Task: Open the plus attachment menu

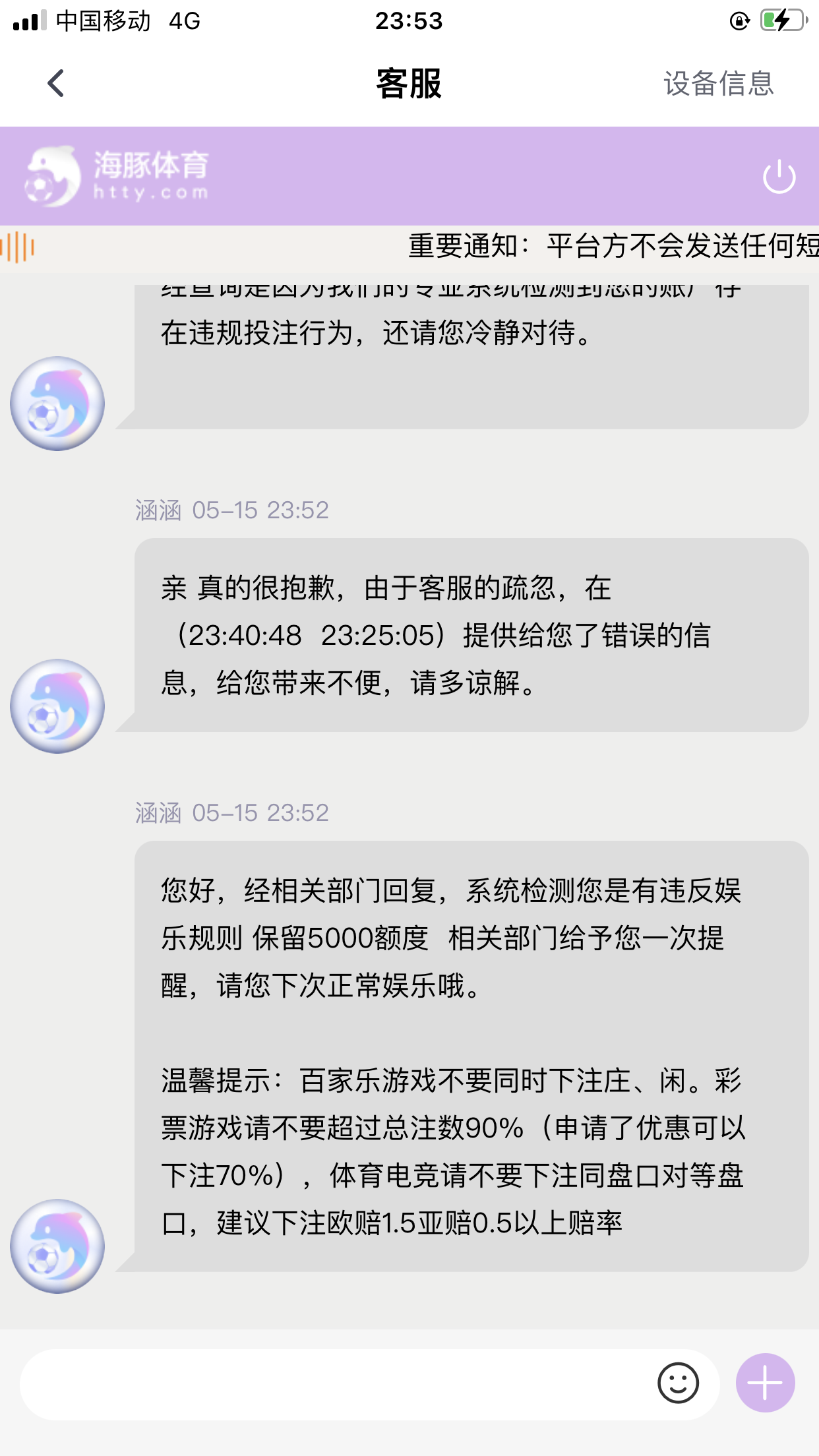Action: (765, 1383)
